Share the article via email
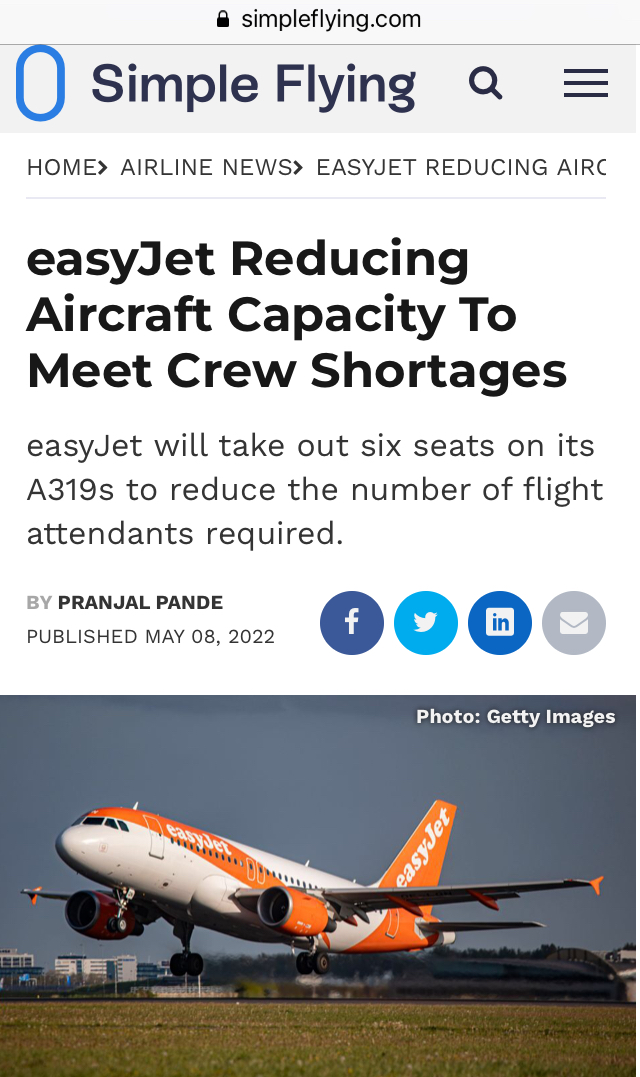Screen dimensions: 640x1077 574,623
